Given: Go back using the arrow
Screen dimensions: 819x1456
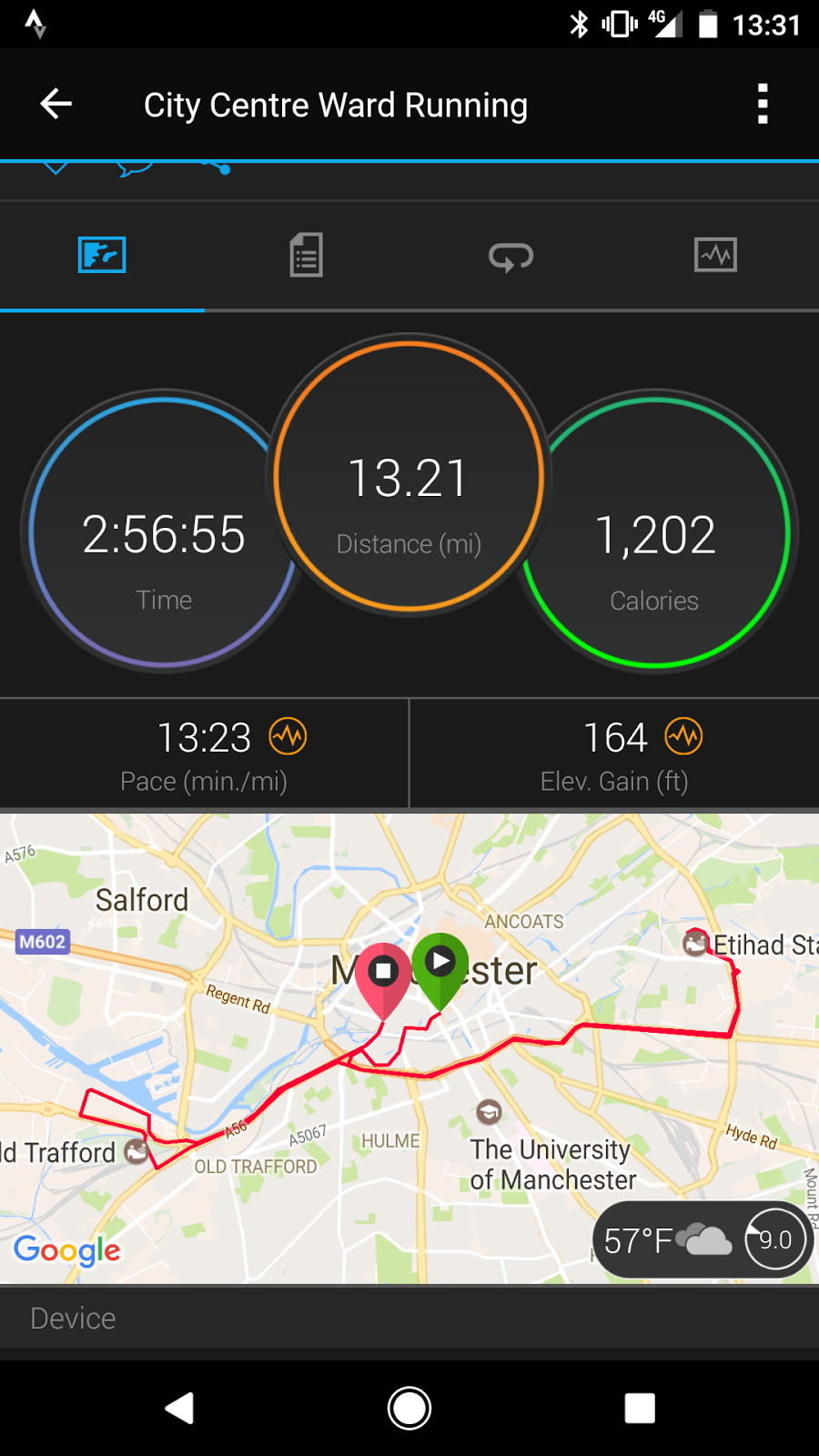Looking at the screenshot, I should tap(56, 105).
